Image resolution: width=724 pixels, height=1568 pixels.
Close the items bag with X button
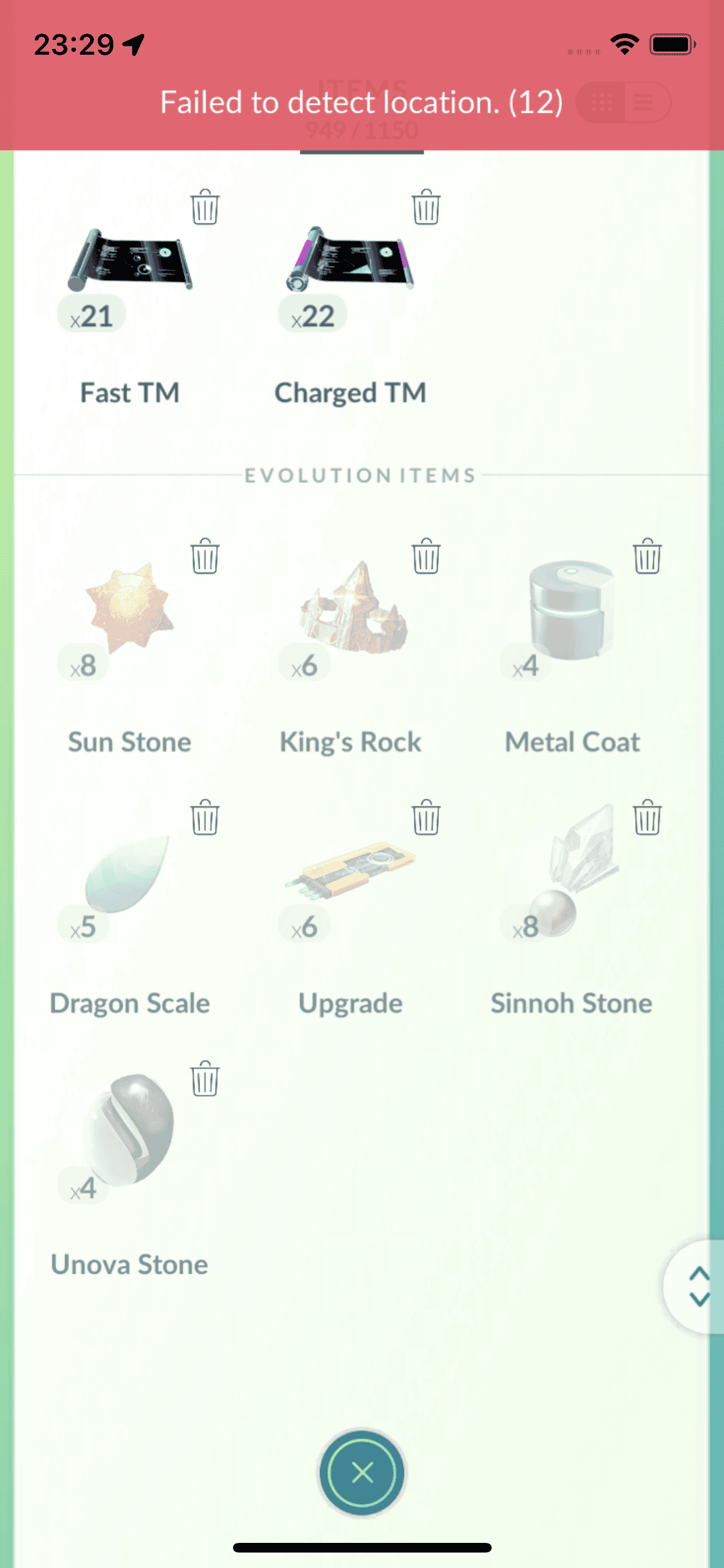tap(362, 1472)
